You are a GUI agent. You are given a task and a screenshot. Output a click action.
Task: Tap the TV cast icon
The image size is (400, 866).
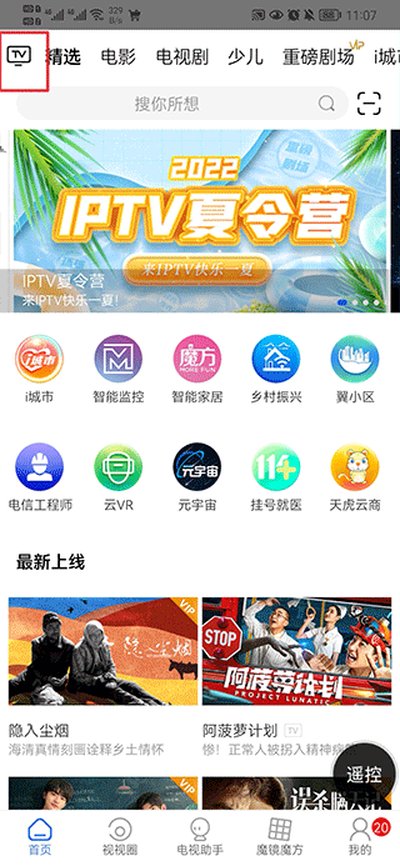[19, 56]
